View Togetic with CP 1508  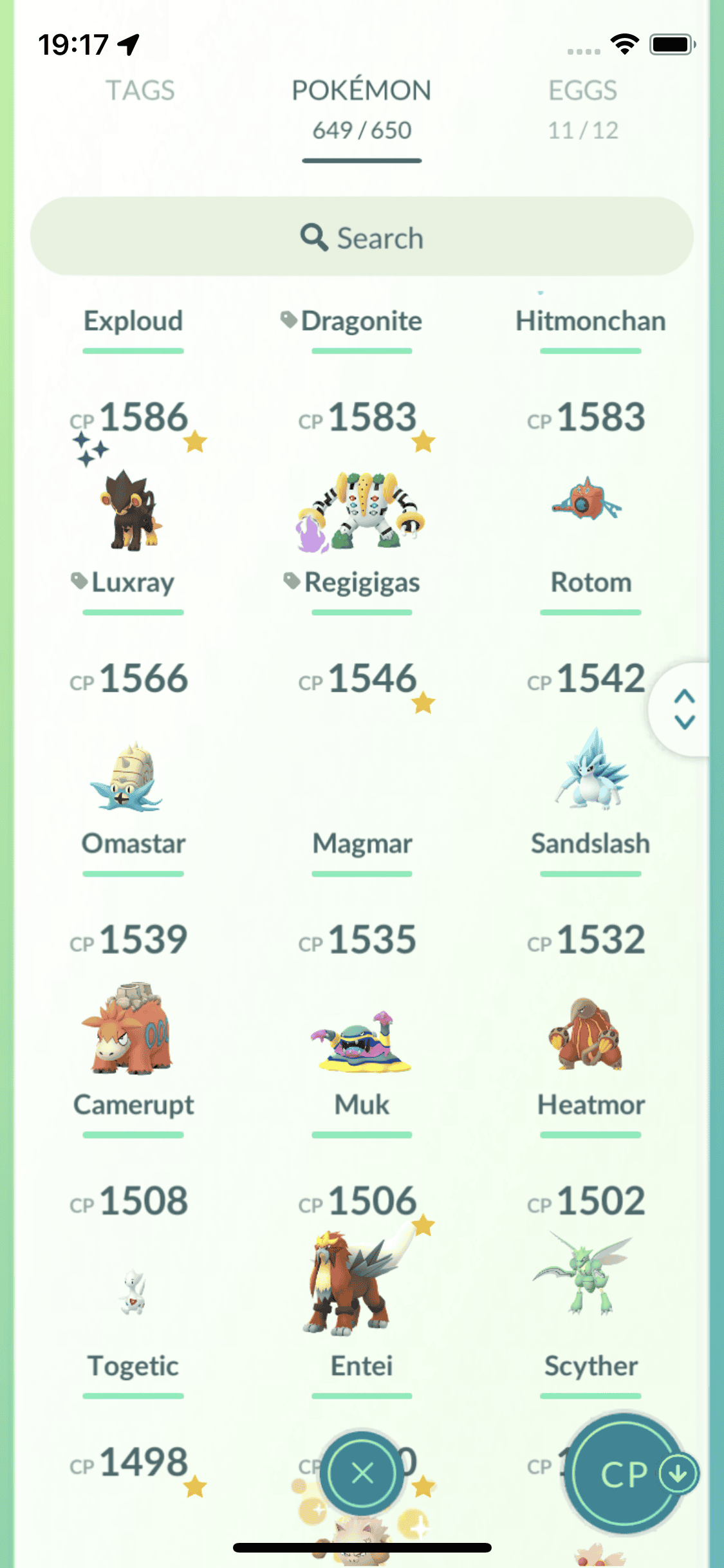(x=133, y=1294)
